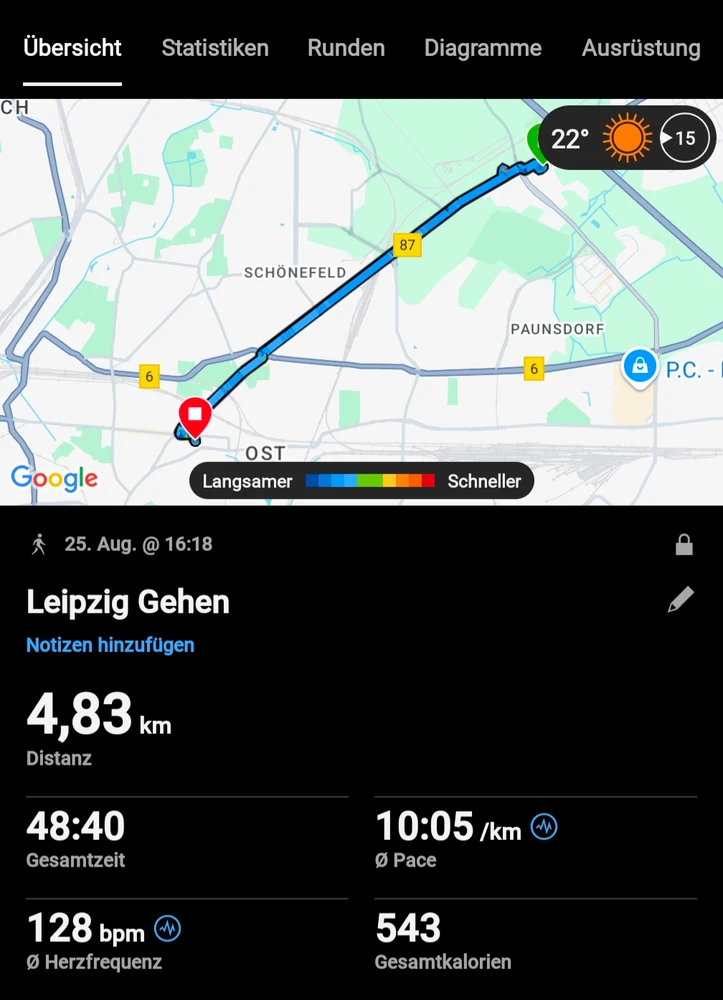Screen dimensions: 723x1000
Task: Open pace insight icon beside Ø Pace
Action: (x=544, y=827)
